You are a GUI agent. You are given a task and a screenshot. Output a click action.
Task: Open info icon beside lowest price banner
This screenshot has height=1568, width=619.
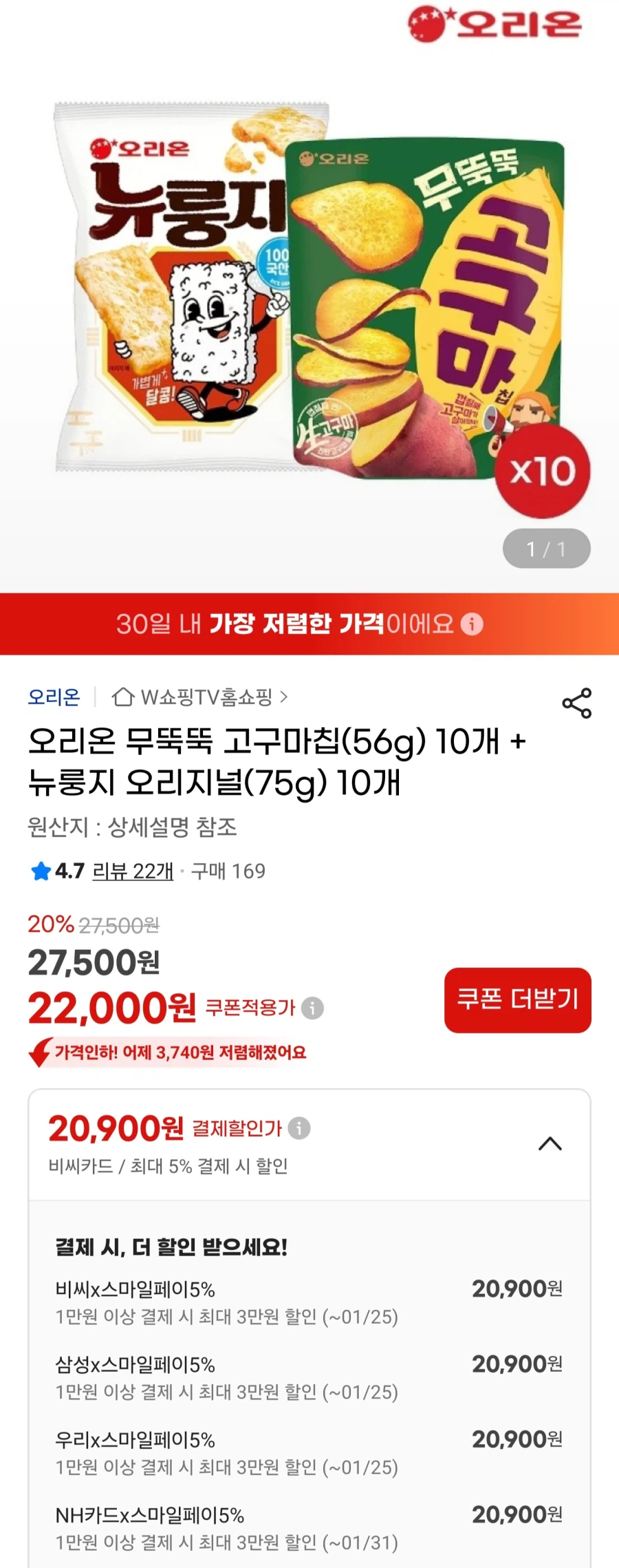coord(473,624)
